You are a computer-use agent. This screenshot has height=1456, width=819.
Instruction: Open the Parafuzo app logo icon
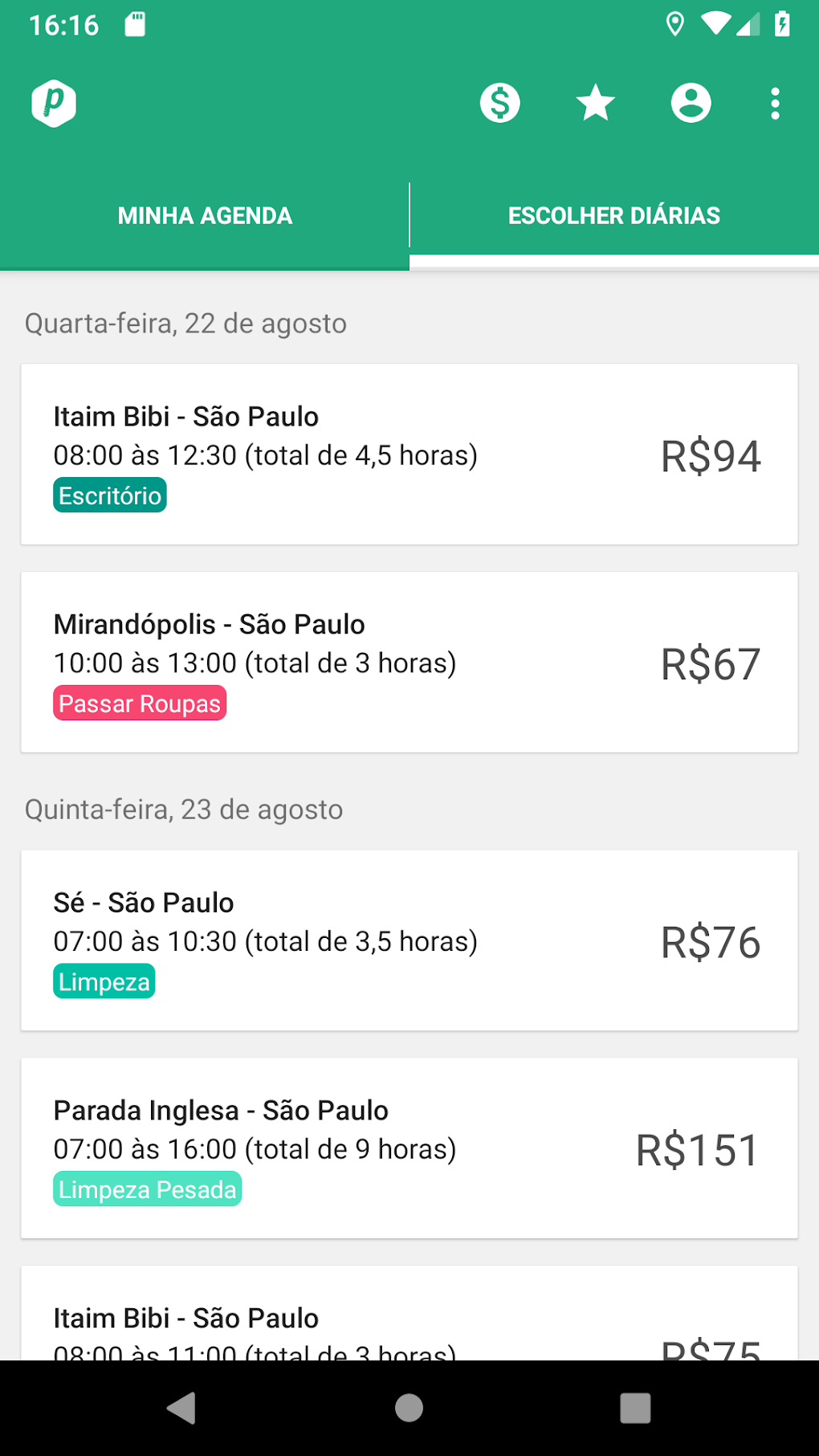[x=52, y=102]
